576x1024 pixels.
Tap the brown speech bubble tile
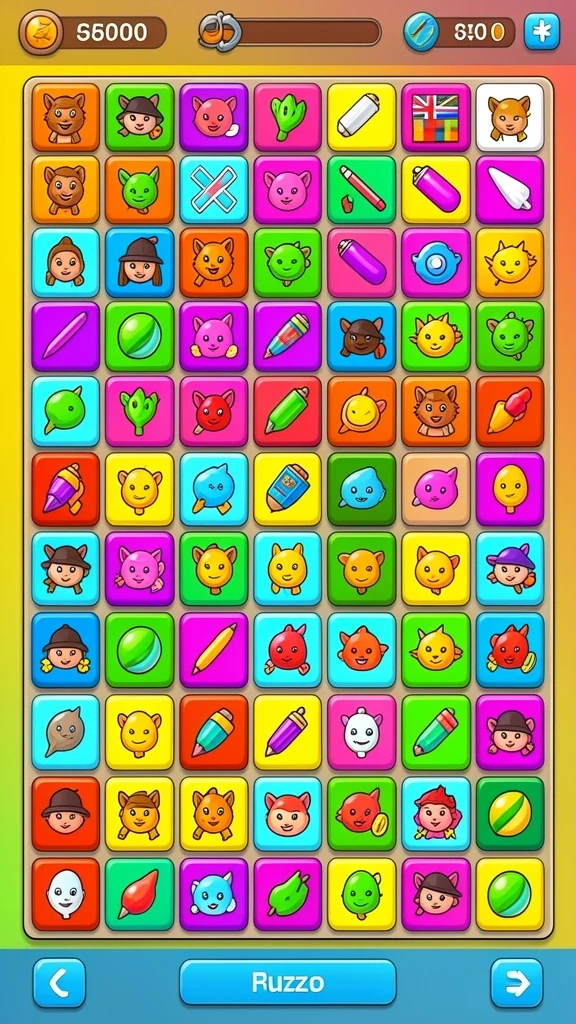tap(65, 731)
